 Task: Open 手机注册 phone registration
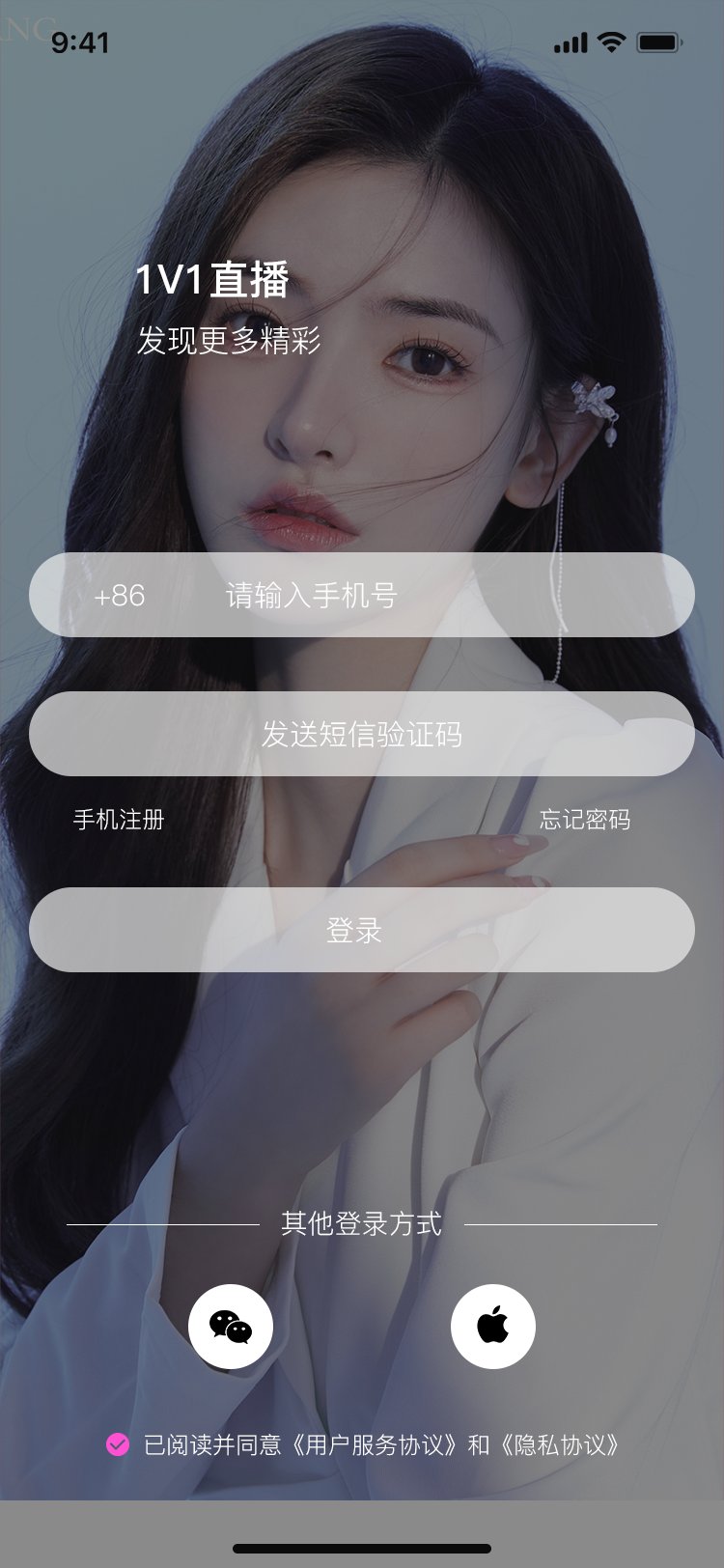point(119,820)
